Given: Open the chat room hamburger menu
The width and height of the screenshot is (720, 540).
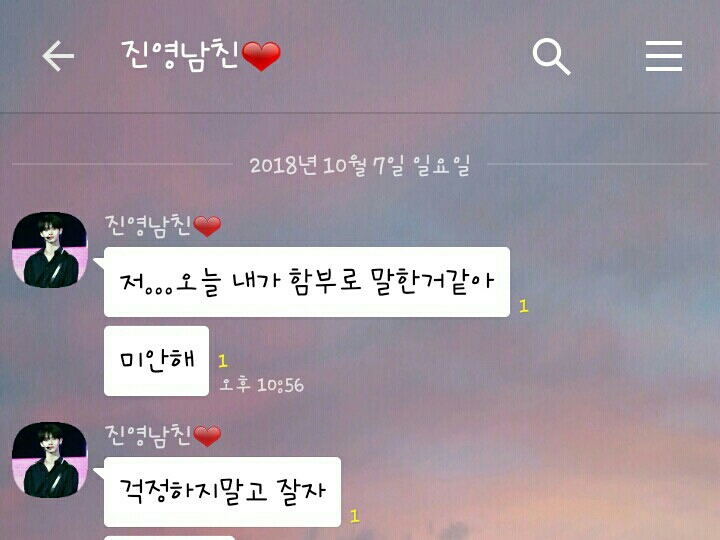Looking at the screenshot, I should click(x=664, y=57).
